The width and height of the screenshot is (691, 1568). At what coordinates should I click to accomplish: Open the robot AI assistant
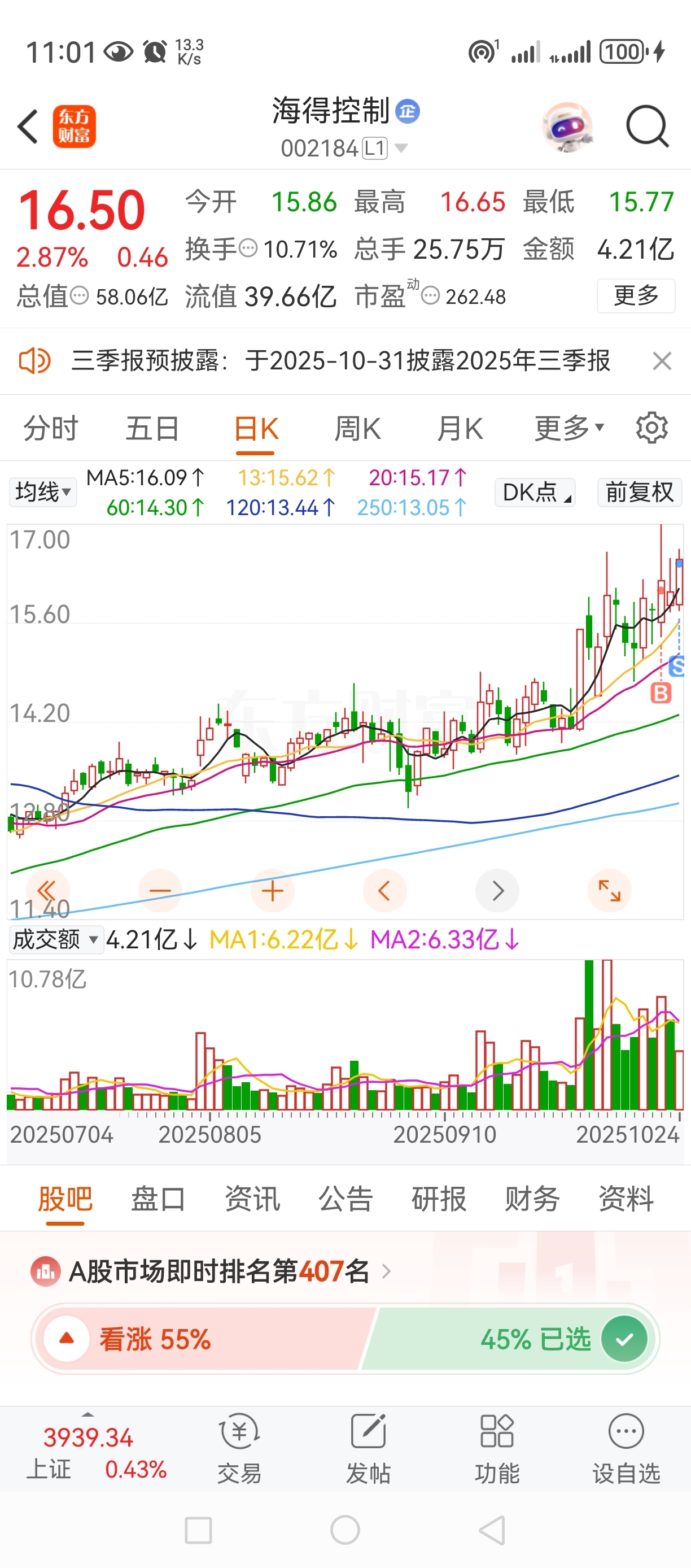pos(567,127)
